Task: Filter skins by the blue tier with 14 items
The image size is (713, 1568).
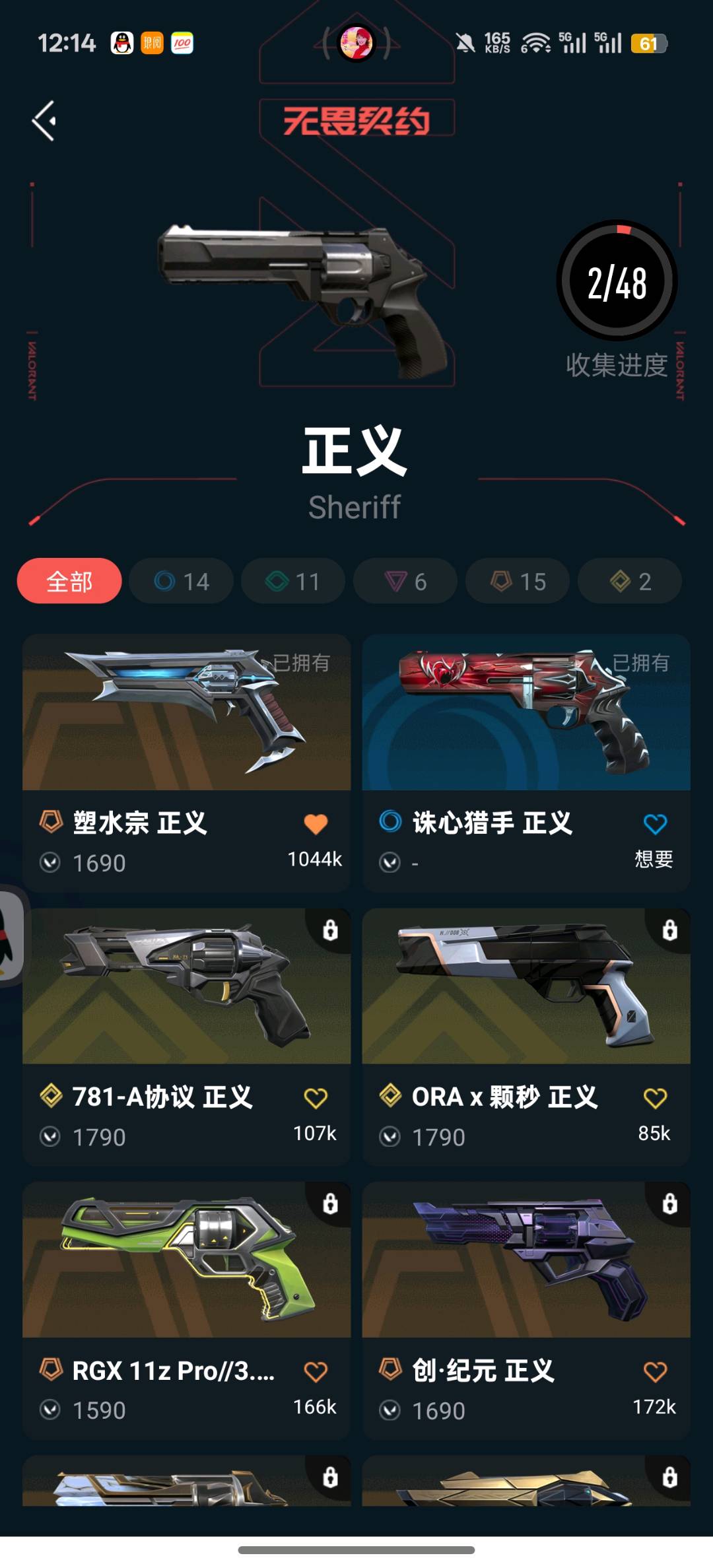Action: click(182, 581)
